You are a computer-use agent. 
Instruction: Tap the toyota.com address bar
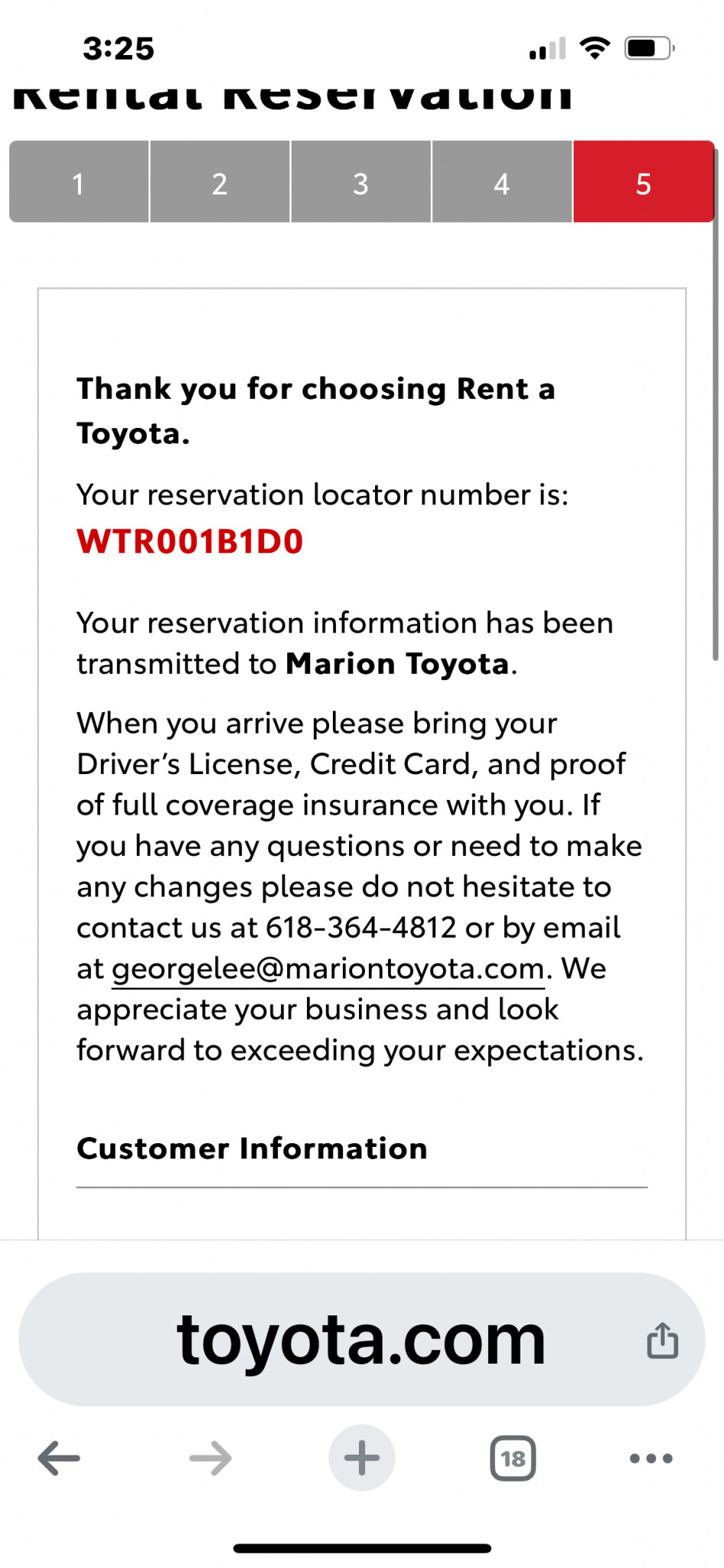[x=361, y=1339]
